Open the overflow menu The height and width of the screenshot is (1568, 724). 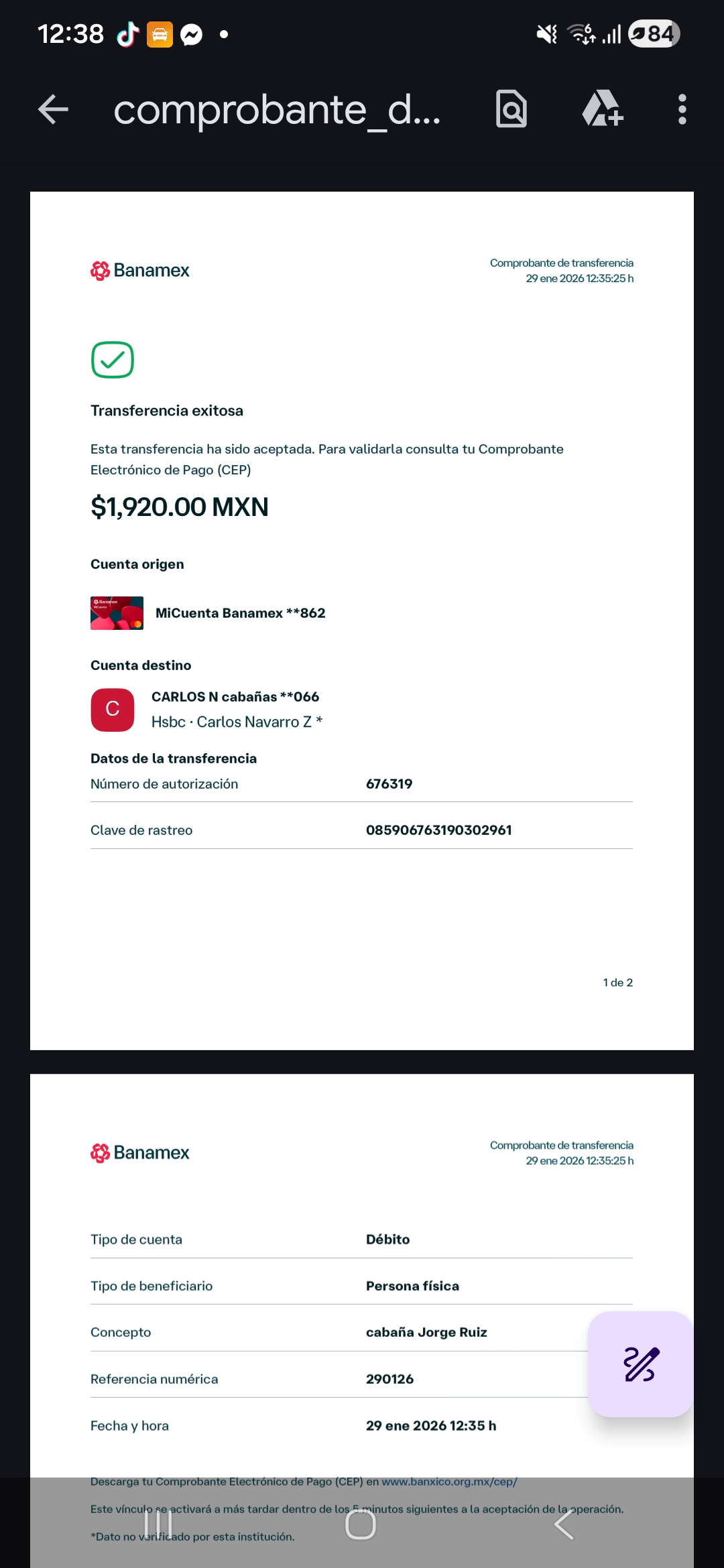pos(682,109)
